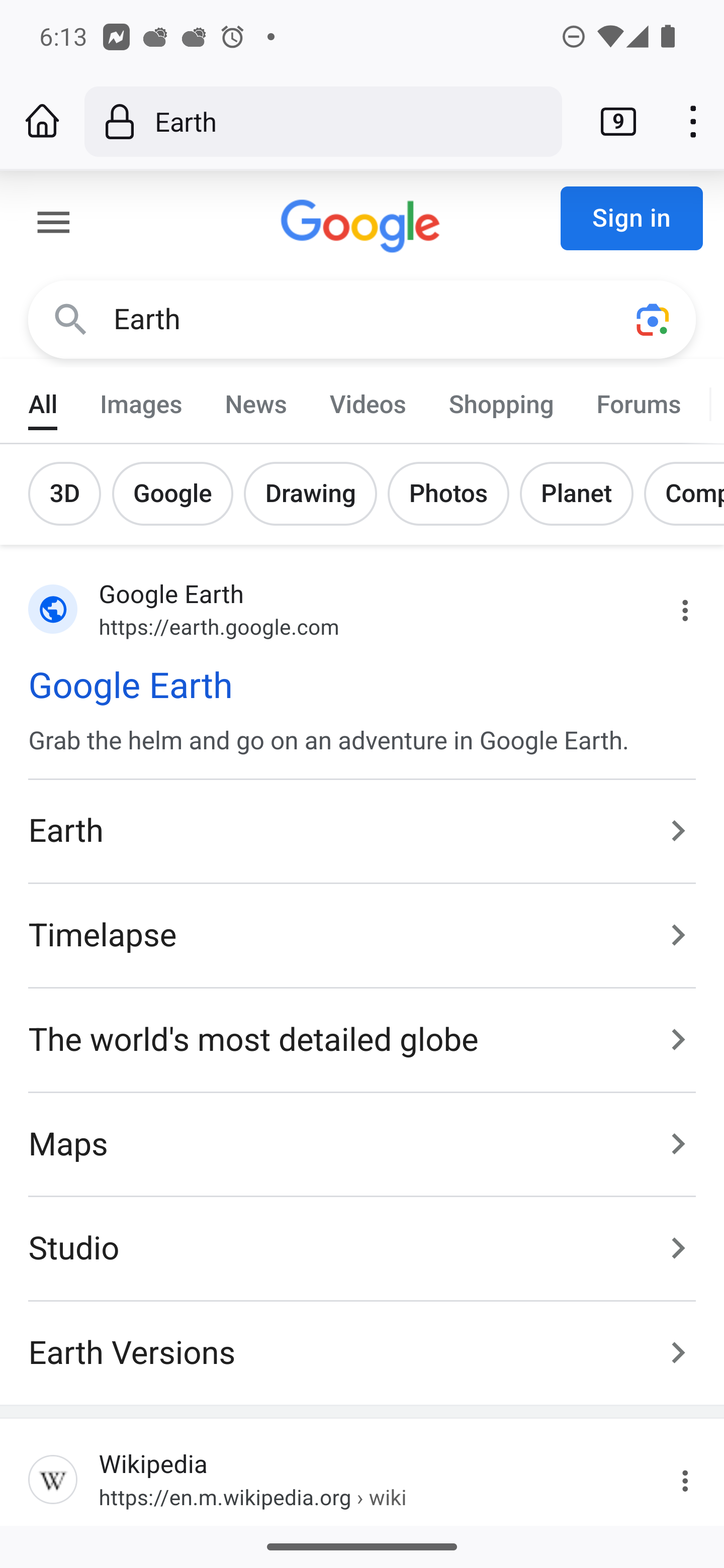Go to the browser home page

pyautogui.click(x=42, y=121)
